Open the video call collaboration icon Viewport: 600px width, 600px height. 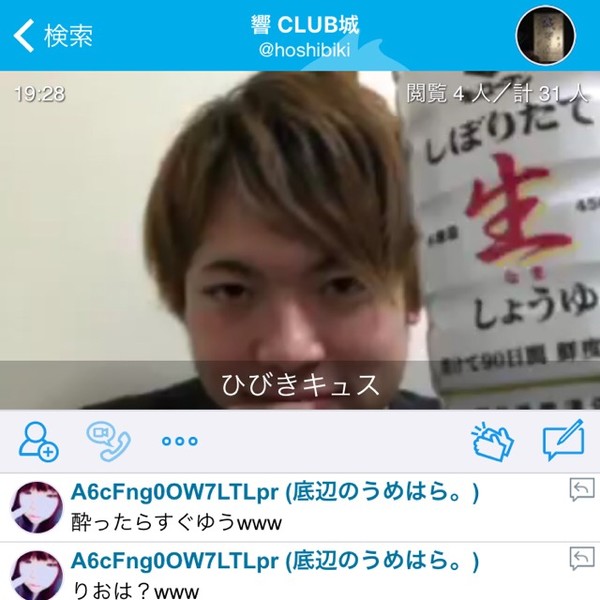(105, 440)
